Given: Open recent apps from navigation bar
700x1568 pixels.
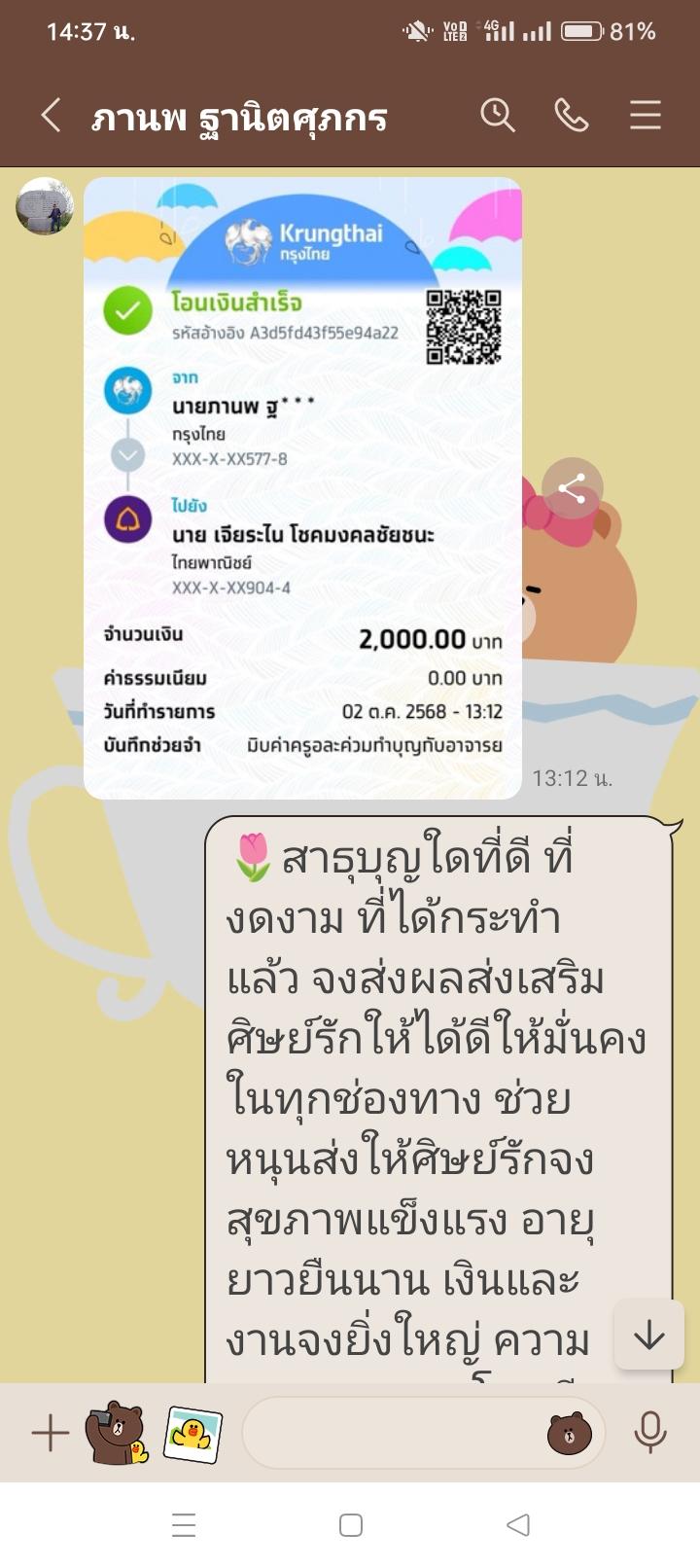Looking at the screenshot, I should coord(184,1525).
